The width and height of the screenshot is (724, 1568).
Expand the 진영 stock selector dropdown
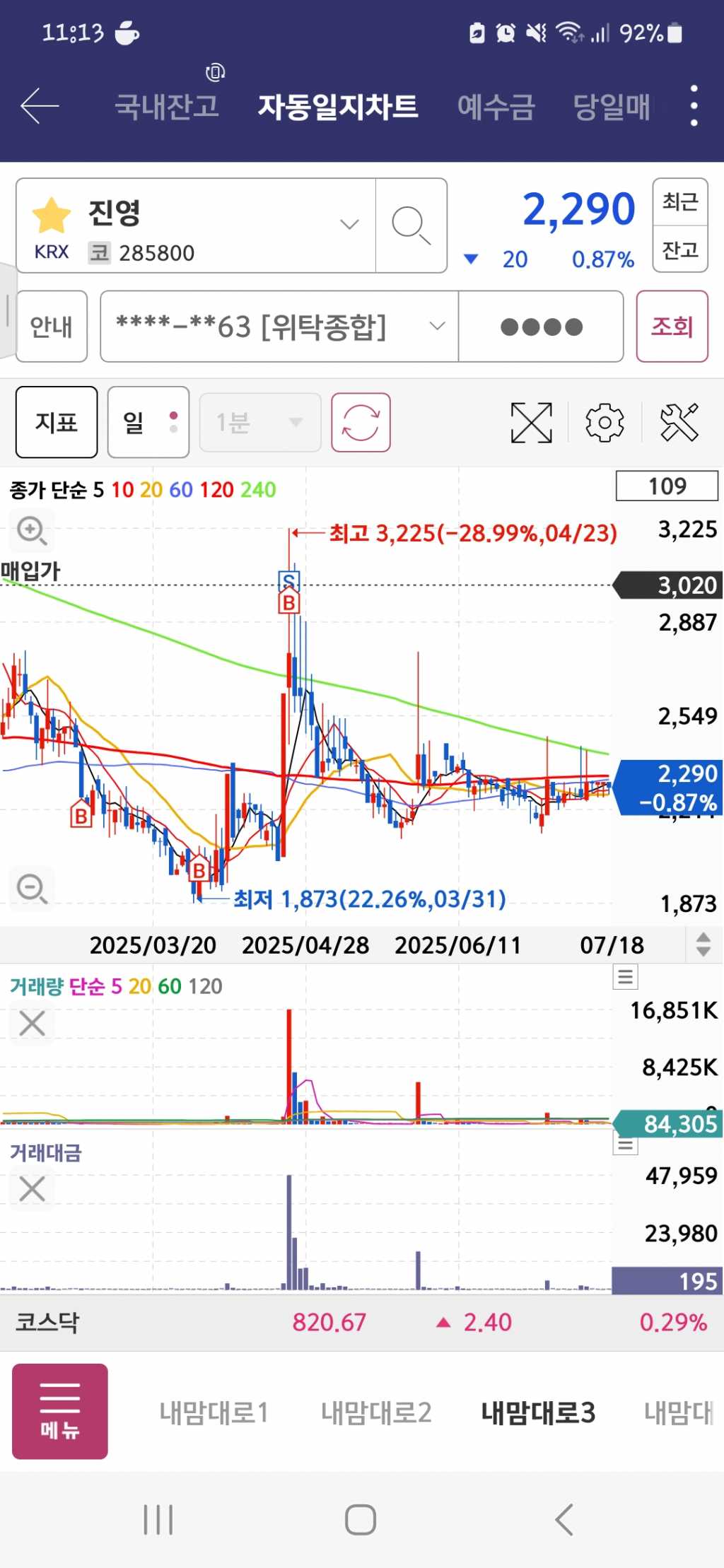(349, 225)
